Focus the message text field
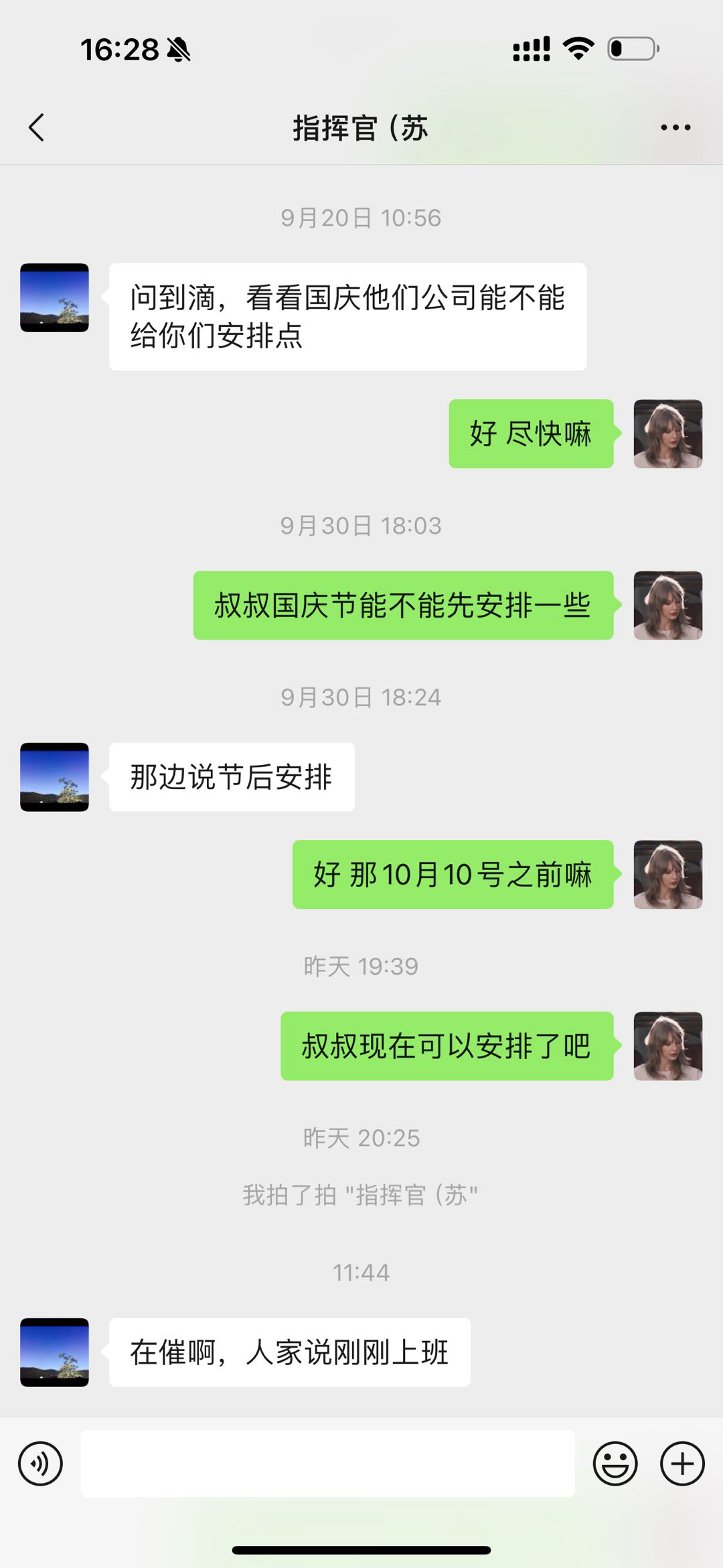 (327, 1464)
